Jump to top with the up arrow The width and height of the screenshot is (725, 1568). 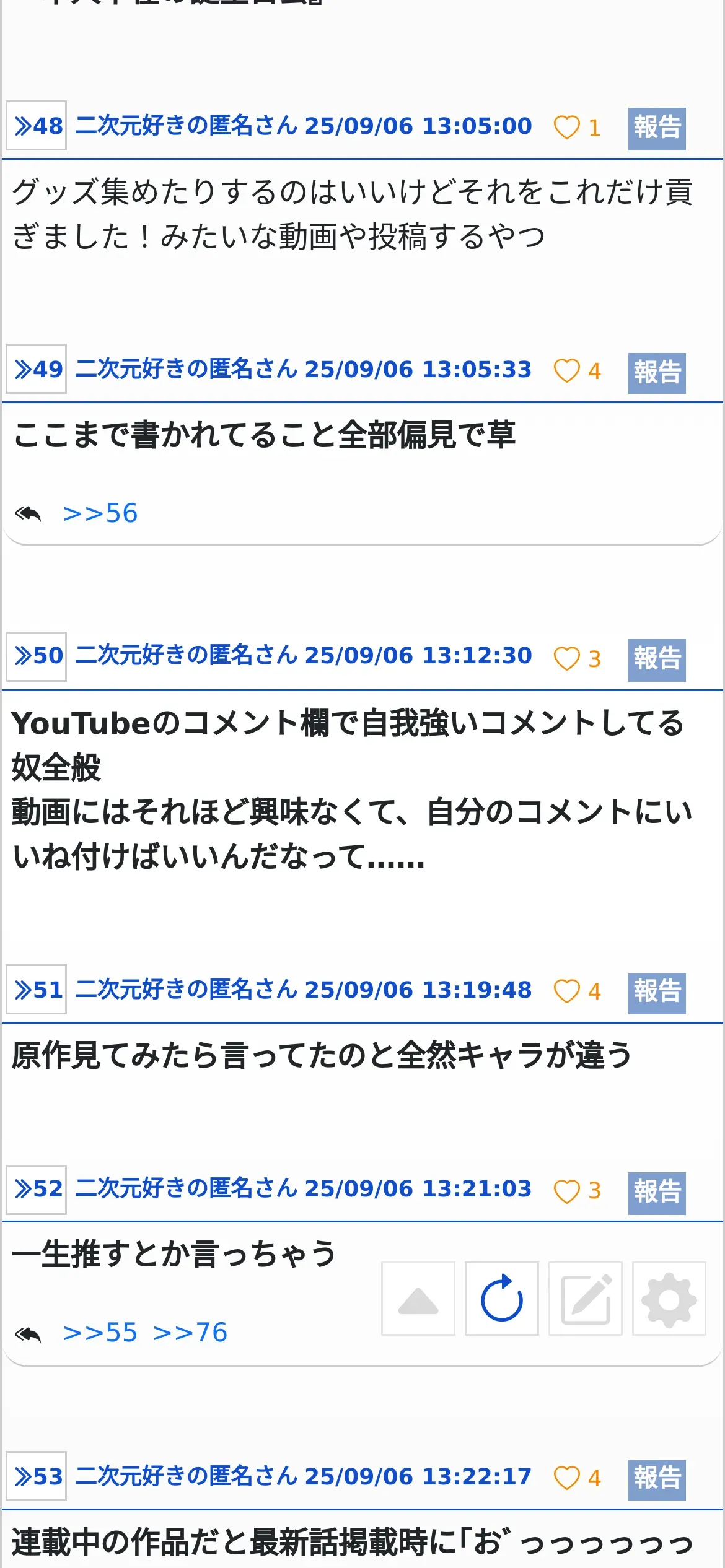418,1299
